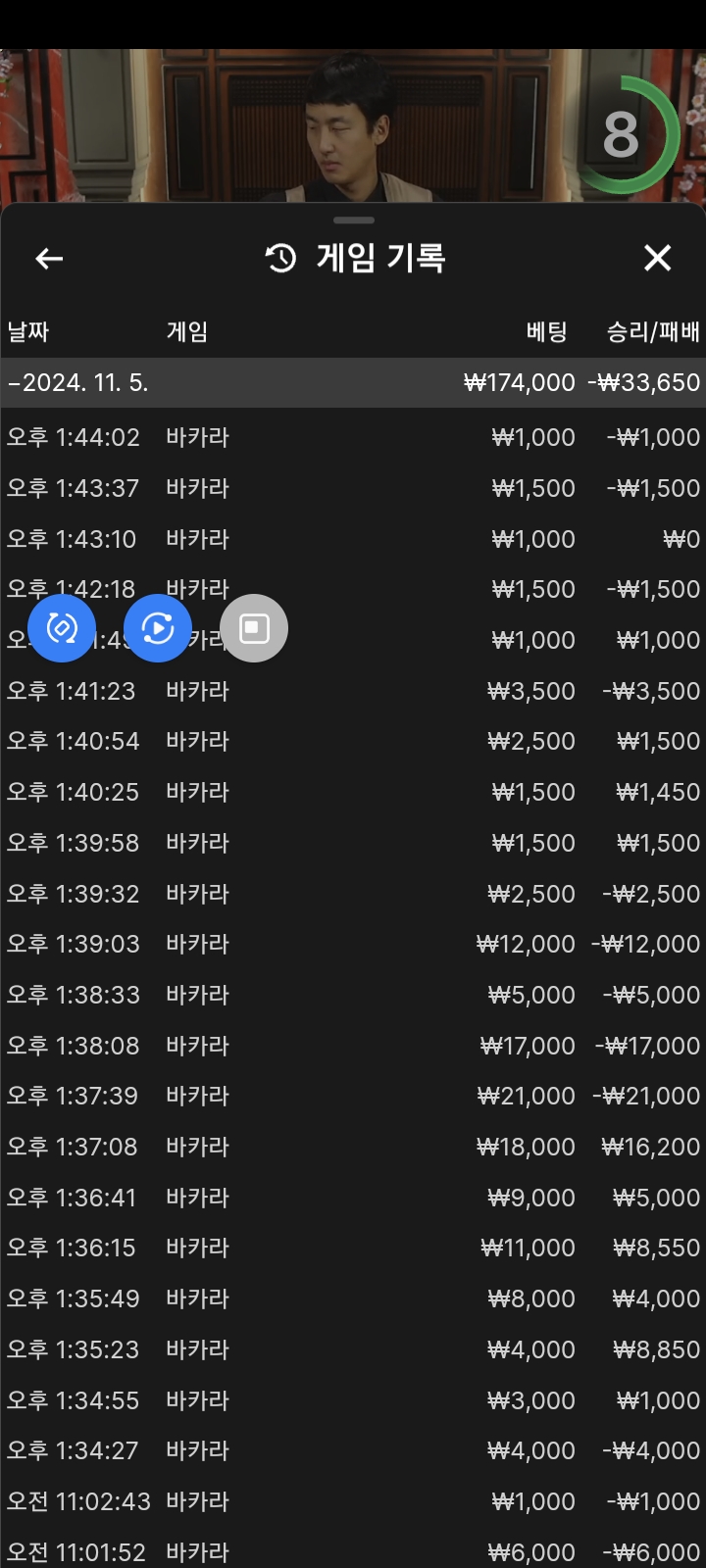Tap the 오후 1:39:03 ₩12,000 bet row

pos(353,944)
